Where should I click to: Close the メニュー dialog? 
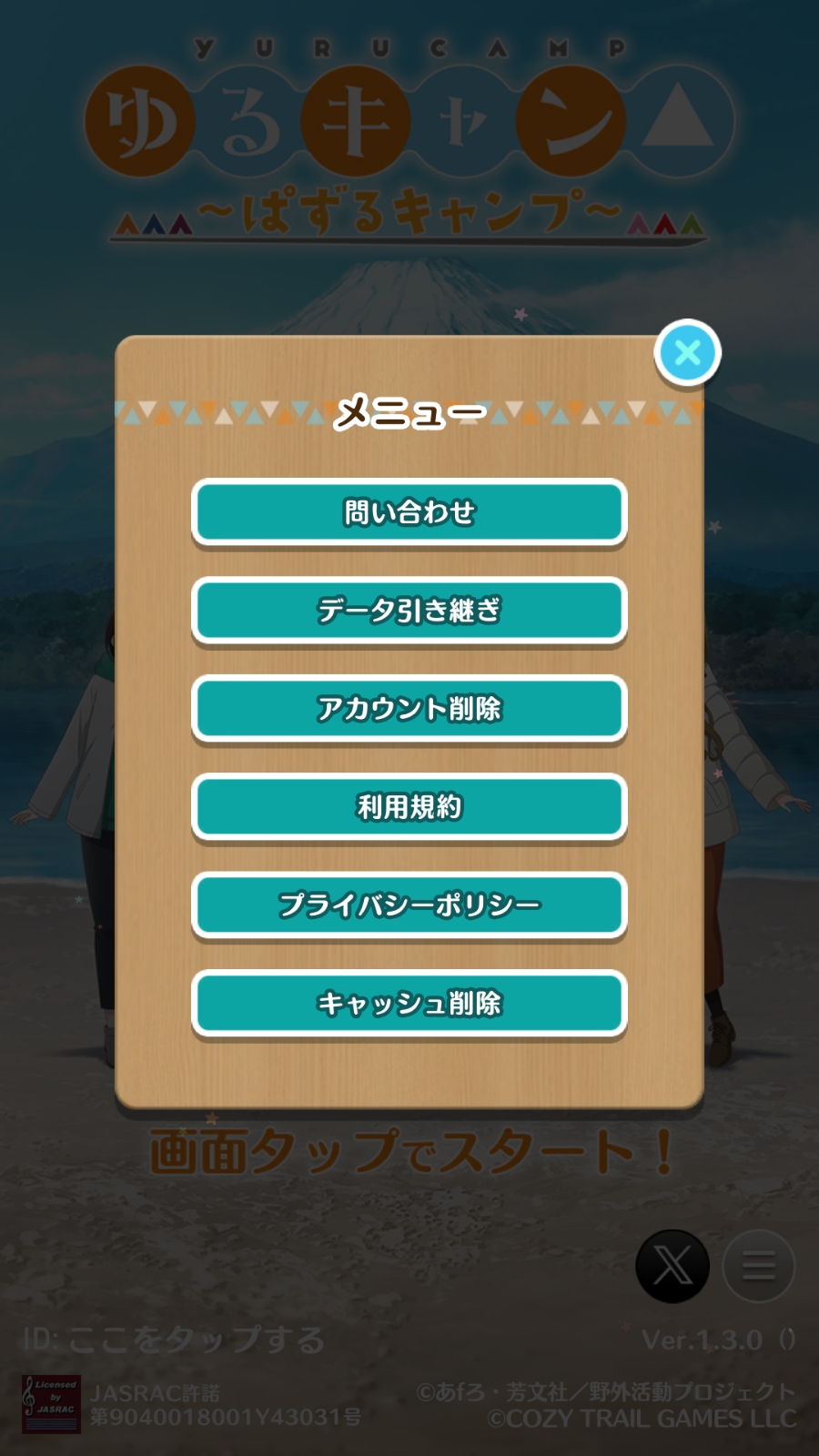coord(688,352)
